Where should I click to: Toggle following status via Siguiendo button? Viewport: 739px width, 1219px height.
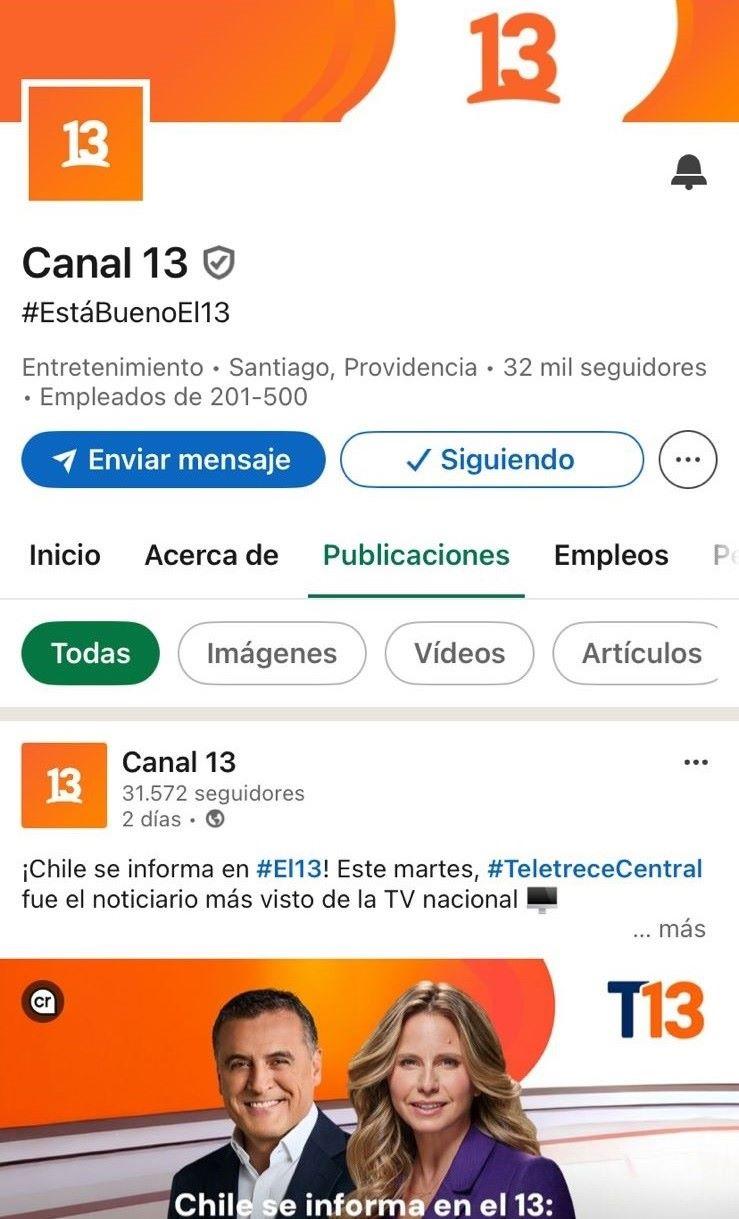click(x=491, y=459)
